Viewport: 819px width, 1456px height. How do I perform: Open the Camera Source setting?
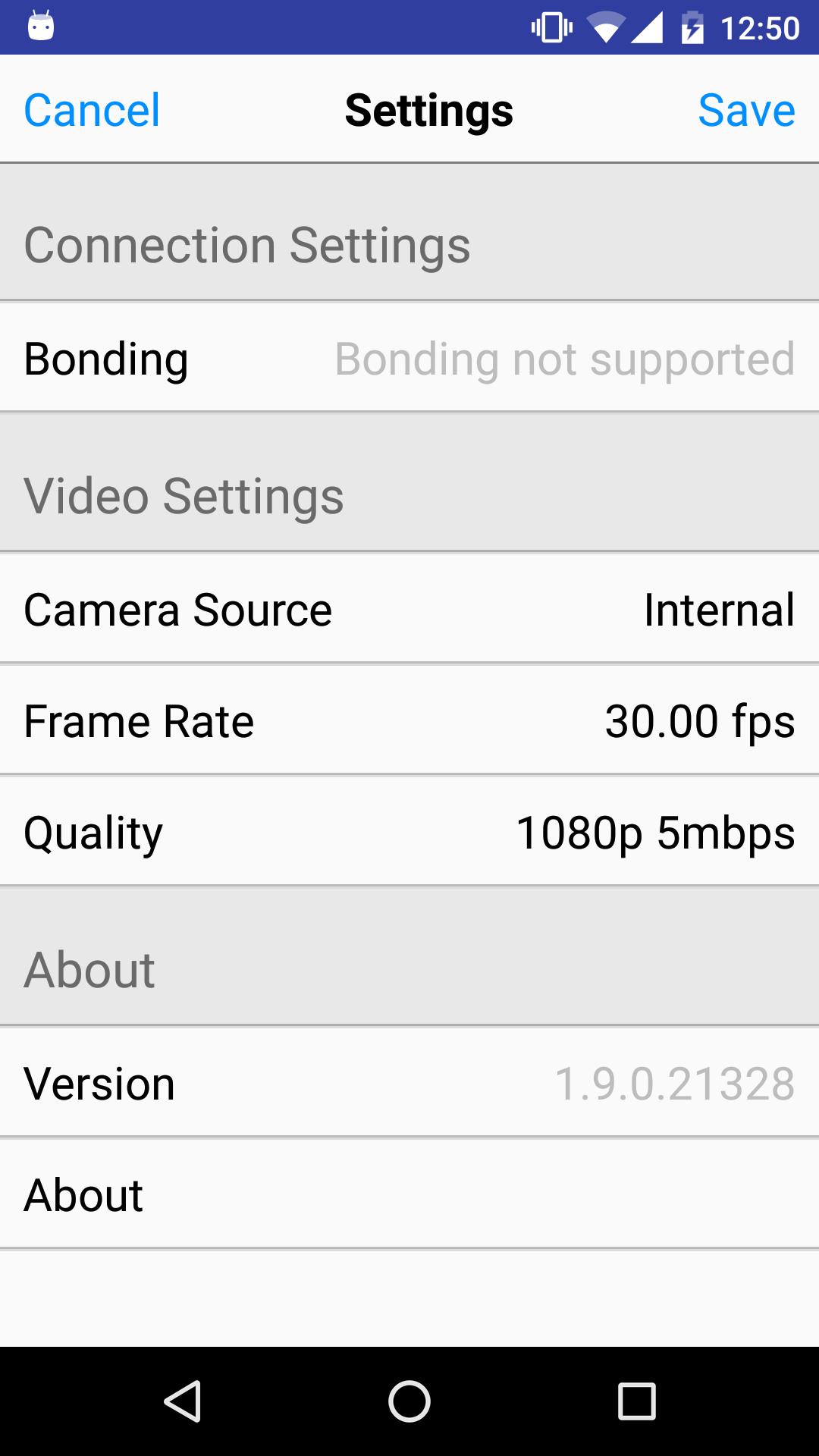coord(409,610)
